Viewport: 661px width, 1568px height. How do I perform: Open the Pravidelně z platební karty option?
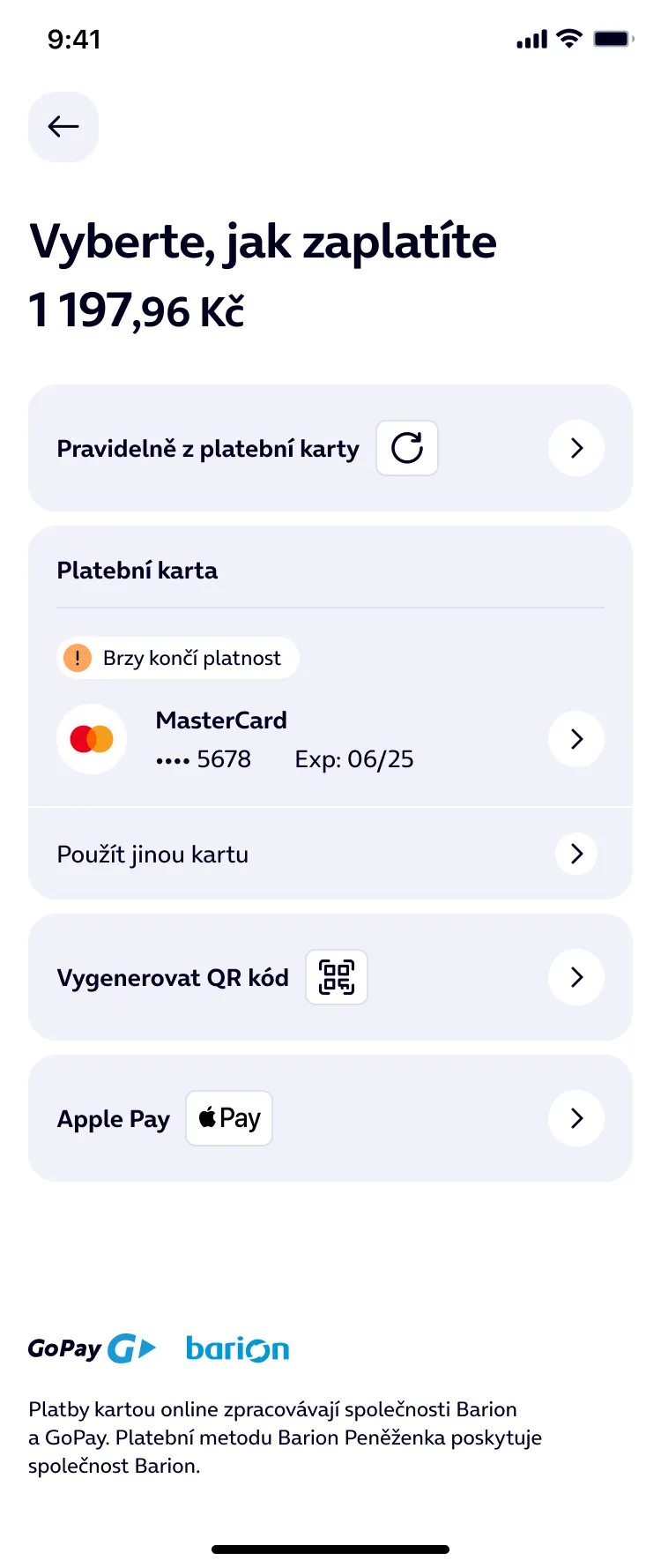(x=330, y=448)
